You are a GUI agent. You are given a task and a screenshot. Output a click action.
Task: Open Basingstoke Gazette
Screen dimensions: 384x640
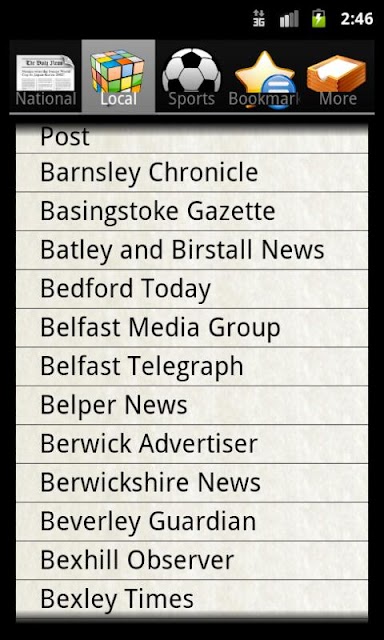[x=192, y=211]
